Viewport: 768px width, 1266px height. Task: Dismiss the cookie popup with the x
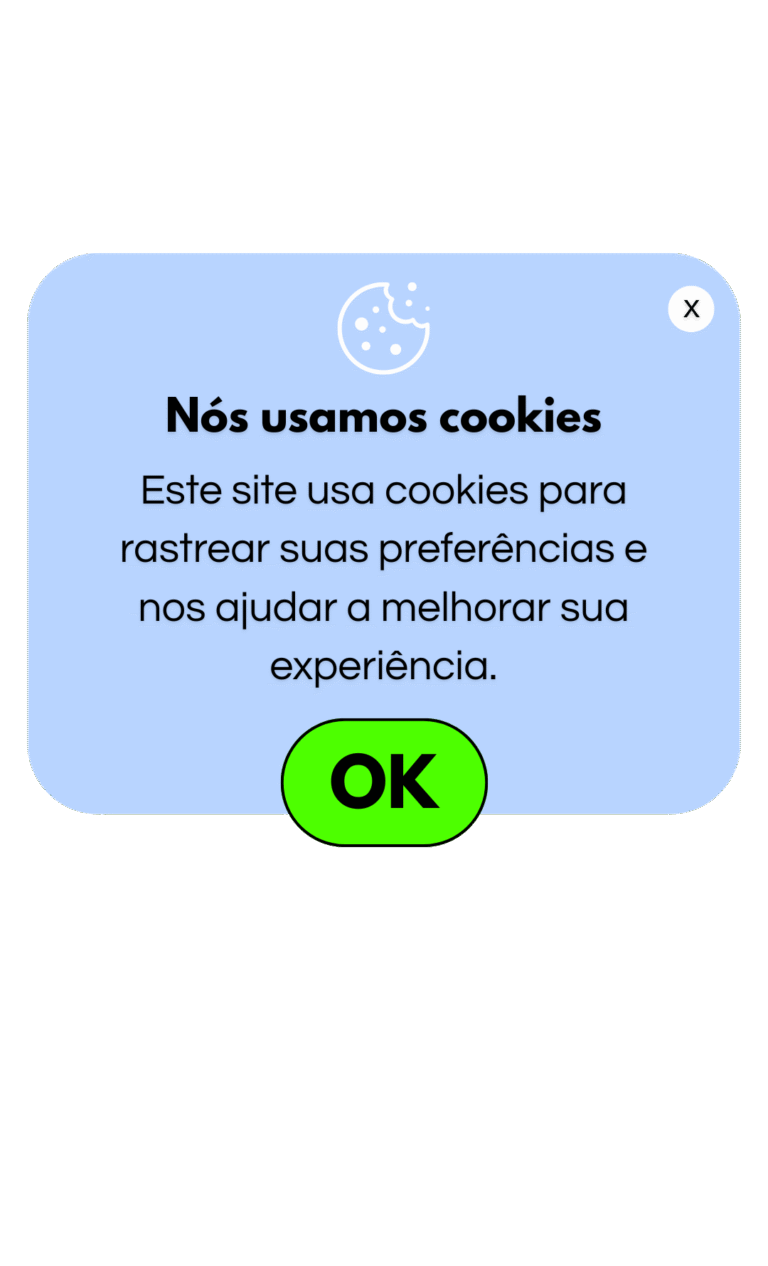[691, 309]
